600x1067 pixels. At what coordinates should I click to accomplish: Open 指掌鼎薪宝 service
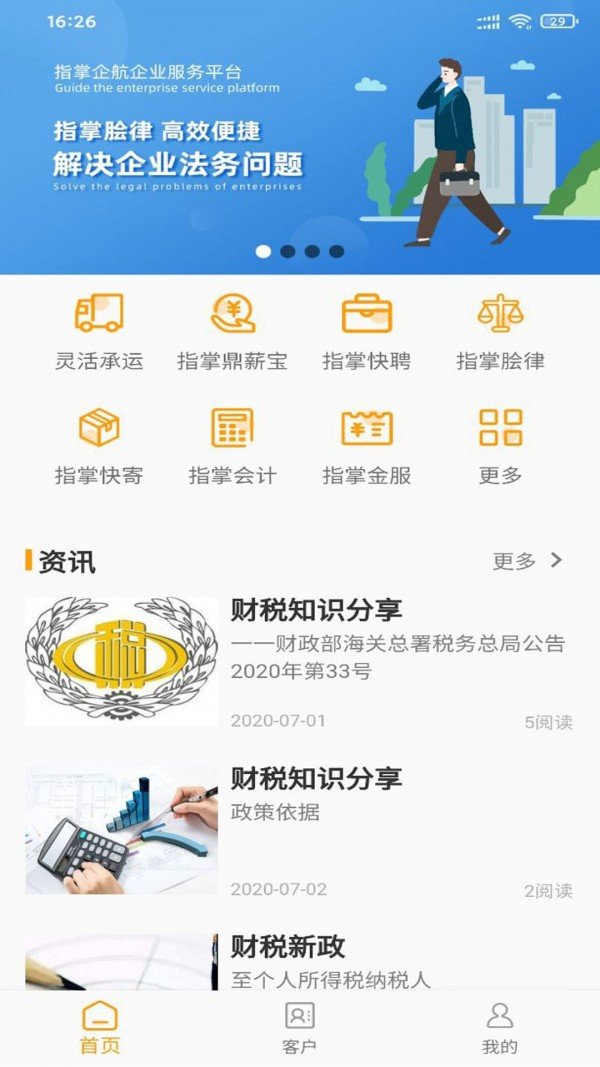coord(232,332)
